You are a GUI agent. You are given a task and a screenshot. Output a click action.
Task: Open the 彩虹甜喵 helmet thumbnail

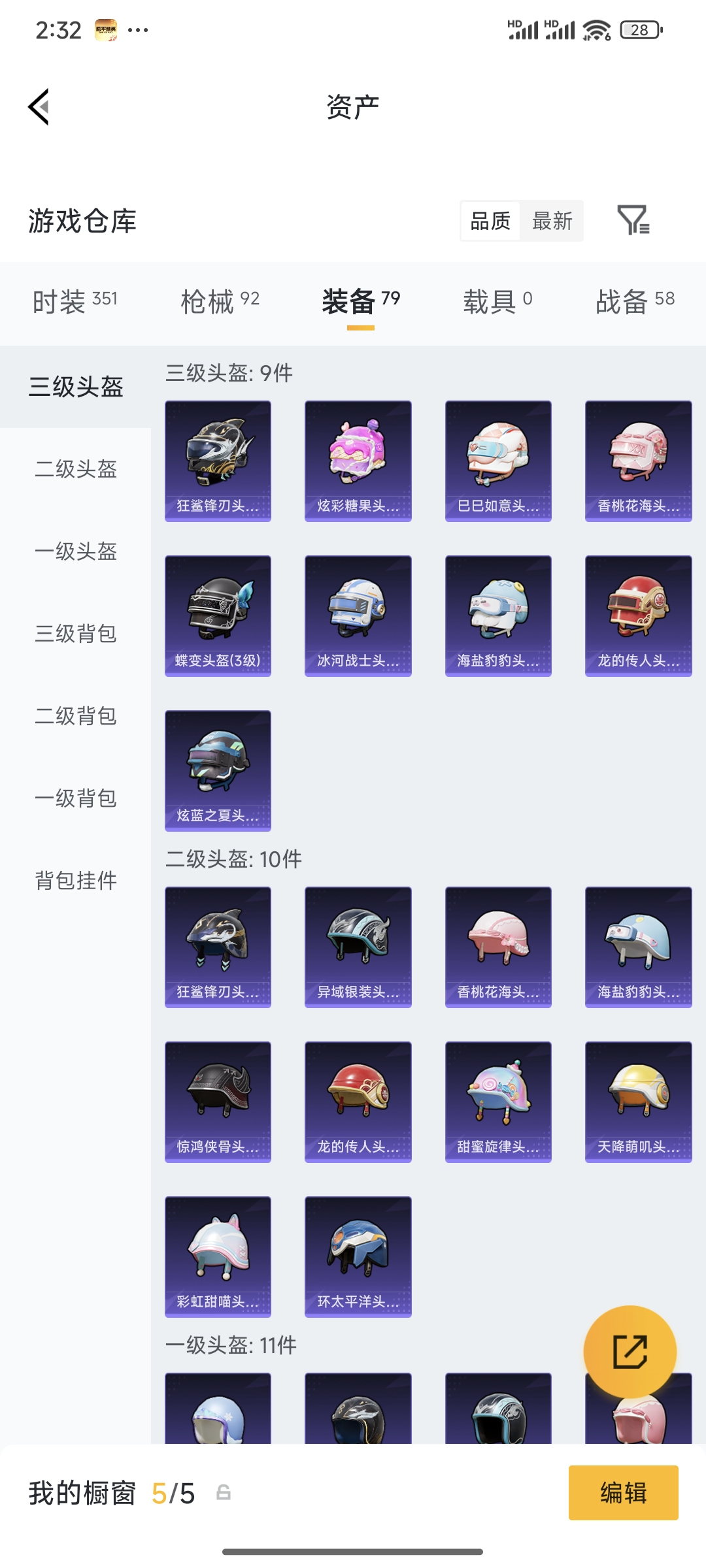pyautogui.click(x=218, y=1259)
